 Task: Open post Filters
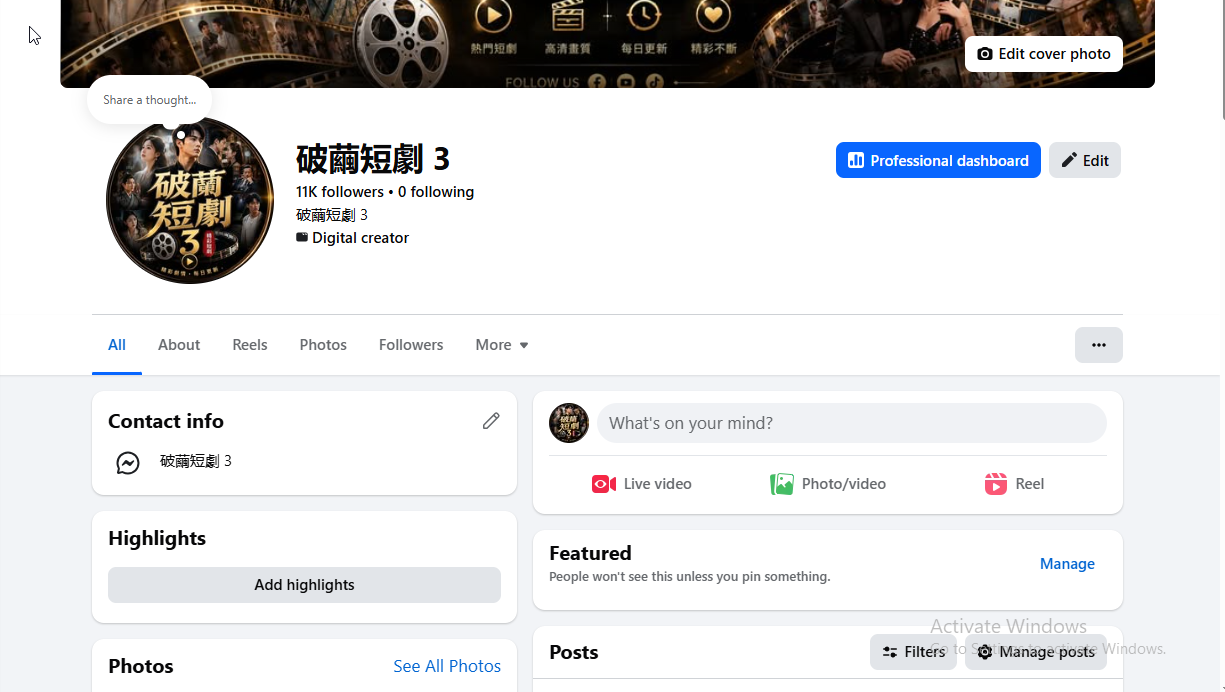click(x=913, y=652)
